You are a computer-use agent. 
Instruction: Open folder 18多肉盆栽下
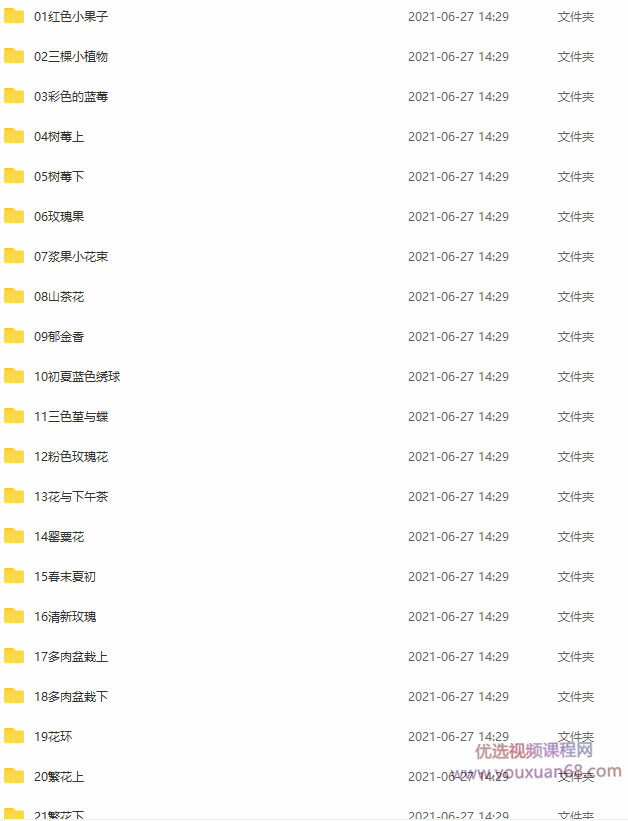click(x=70, y=697)
